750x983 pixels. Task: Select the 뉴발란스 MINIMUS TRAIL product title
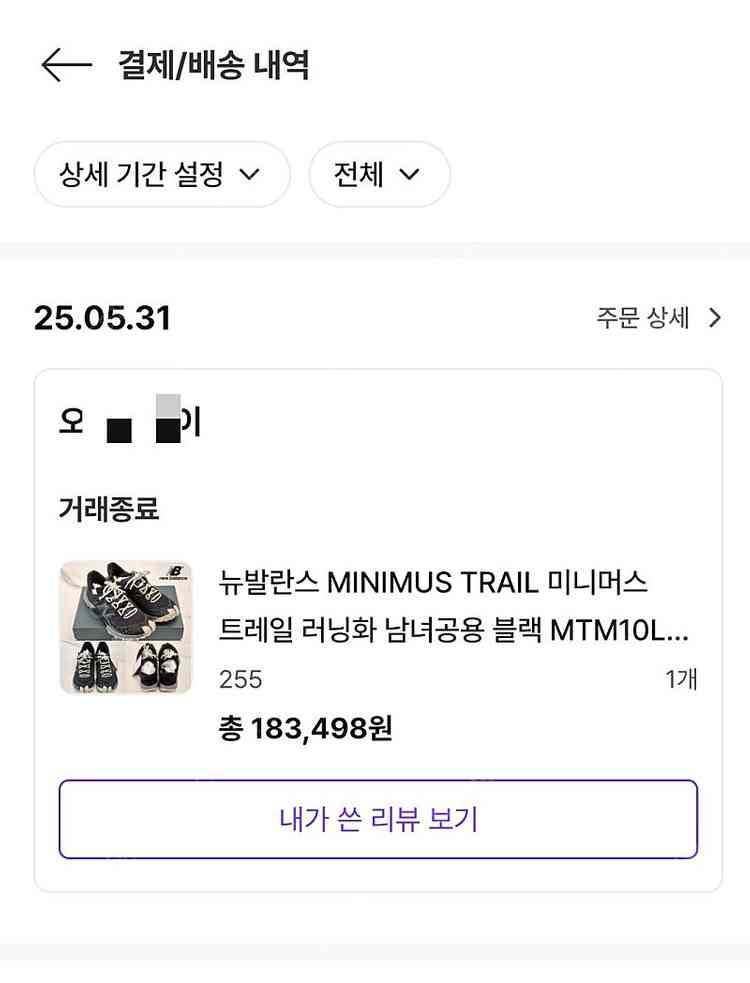click(430, 584)
